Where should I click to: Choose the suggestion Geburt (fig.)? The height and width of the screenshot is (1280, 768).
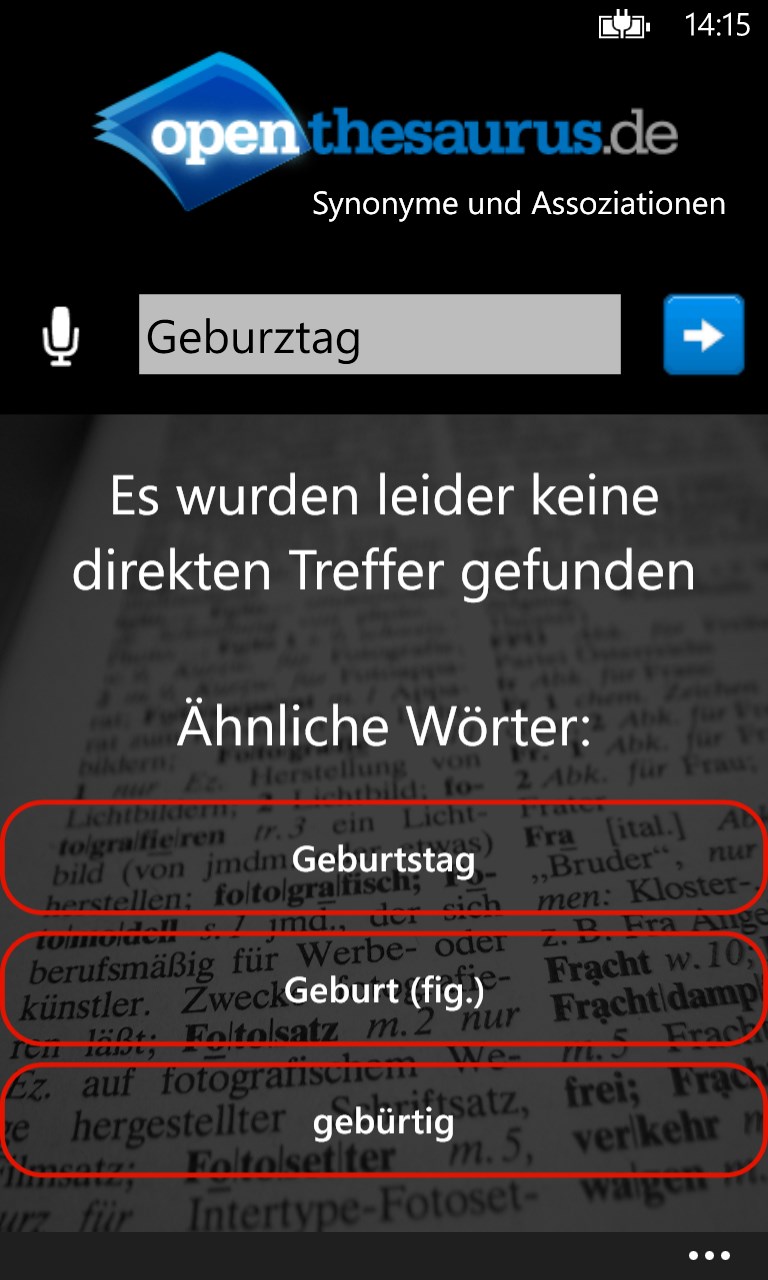point(384,990)
